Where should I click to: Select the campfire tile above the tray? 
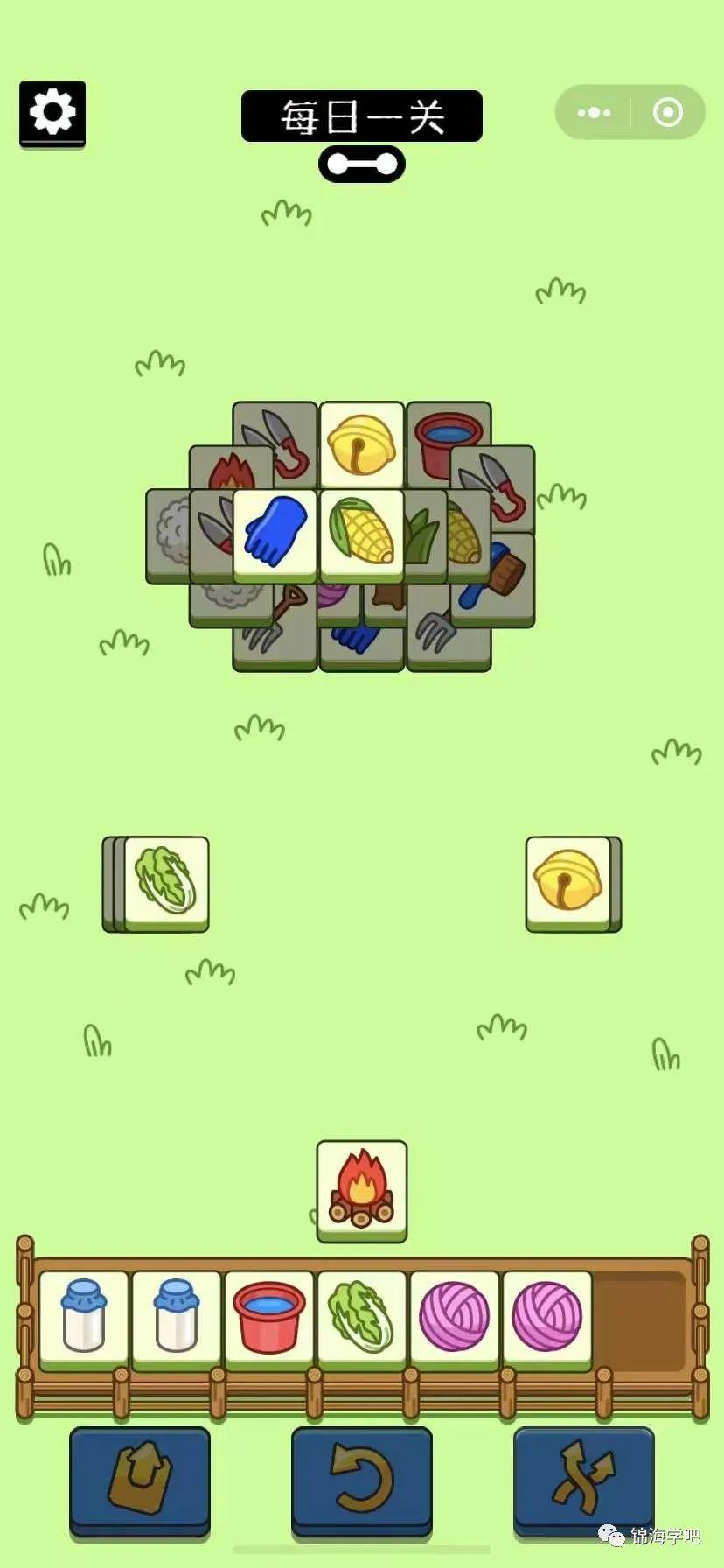[x=362, y=1188]
